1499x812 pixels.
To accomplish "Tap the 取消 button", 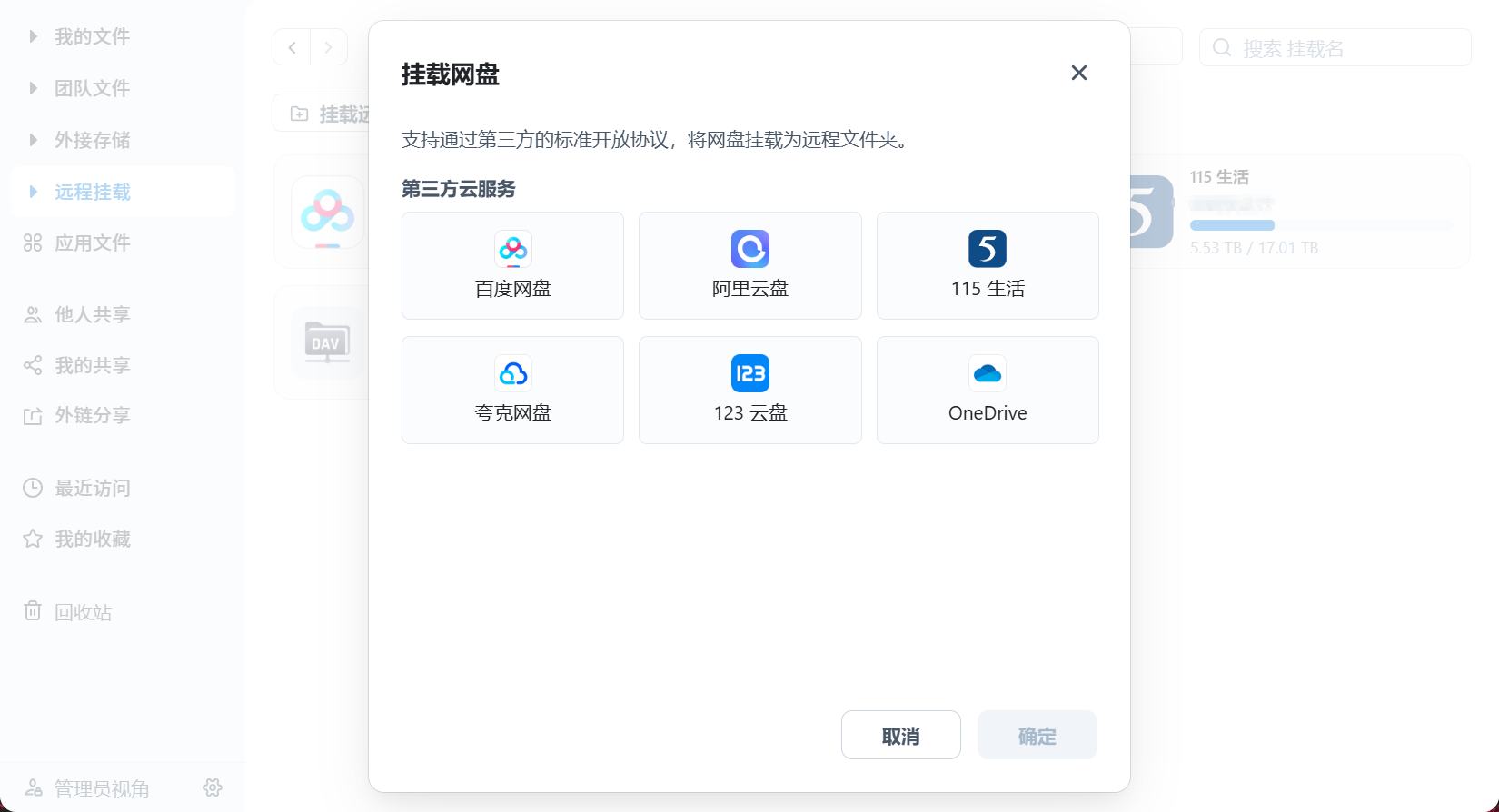I will click(x=900, y=735).
